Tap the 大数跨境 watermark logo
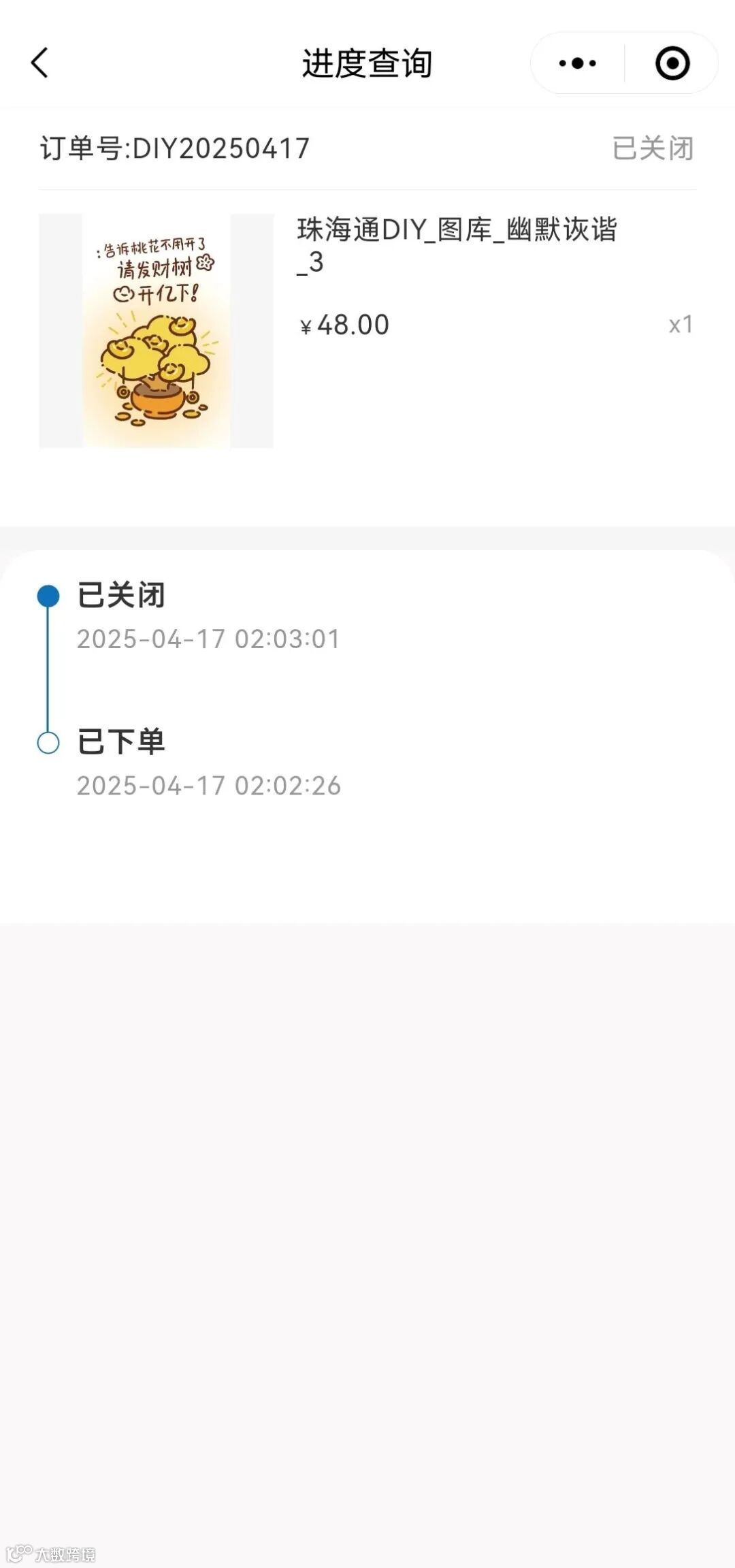The height and width of the screenshot is (1568, 735). [x=54, y=1553]
